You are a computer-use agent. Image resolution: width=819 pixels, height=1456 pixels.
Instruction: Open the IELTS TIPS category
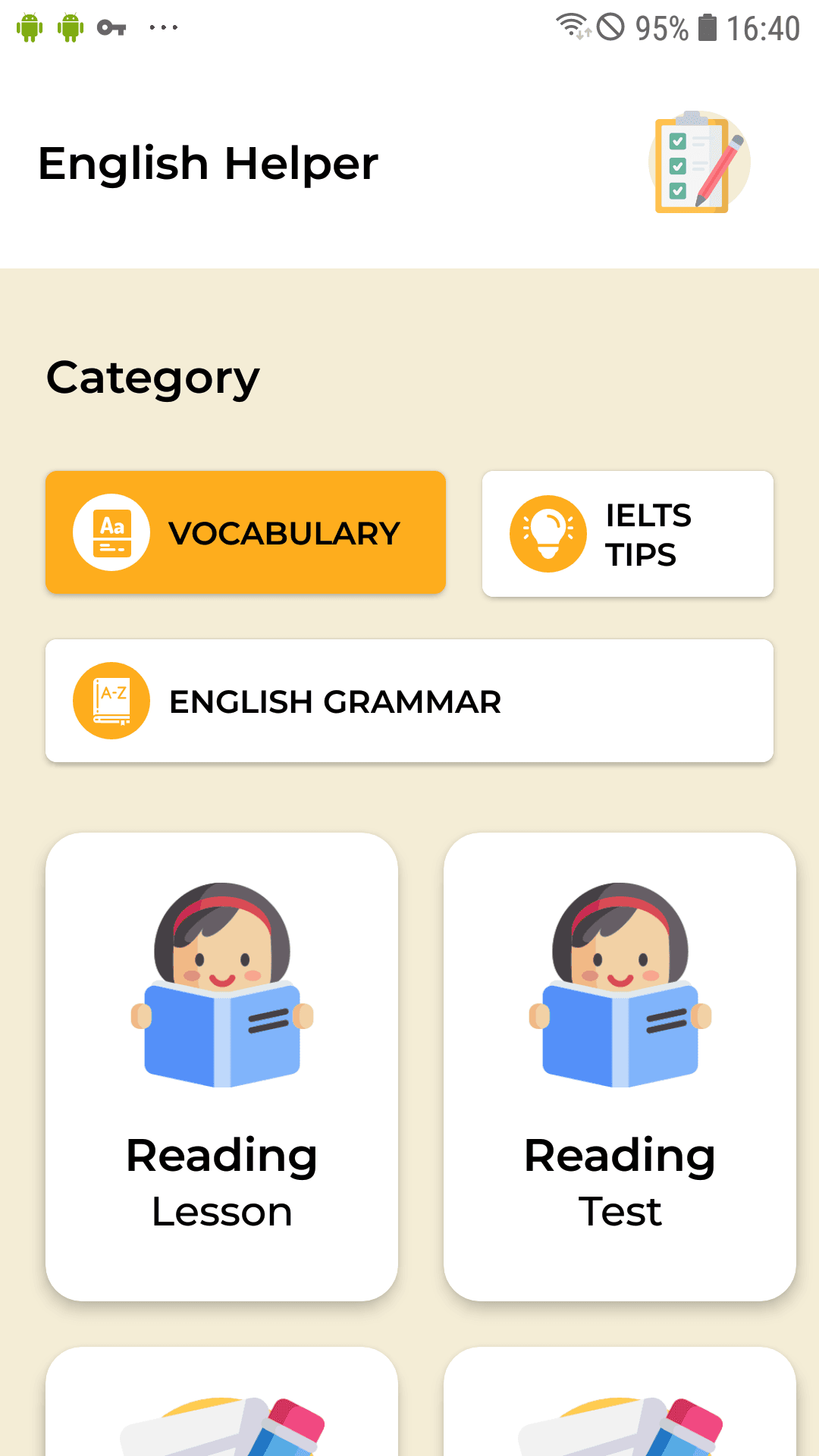(627, 533)
